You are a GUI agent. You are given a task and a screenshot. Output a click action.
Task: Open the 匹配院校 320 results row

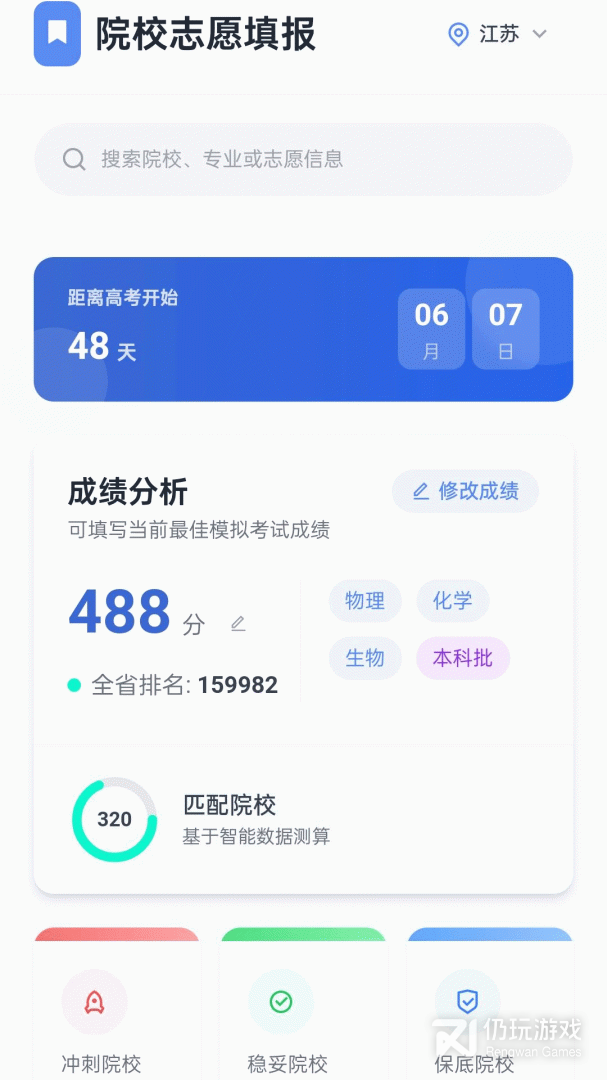click(303, 820)
